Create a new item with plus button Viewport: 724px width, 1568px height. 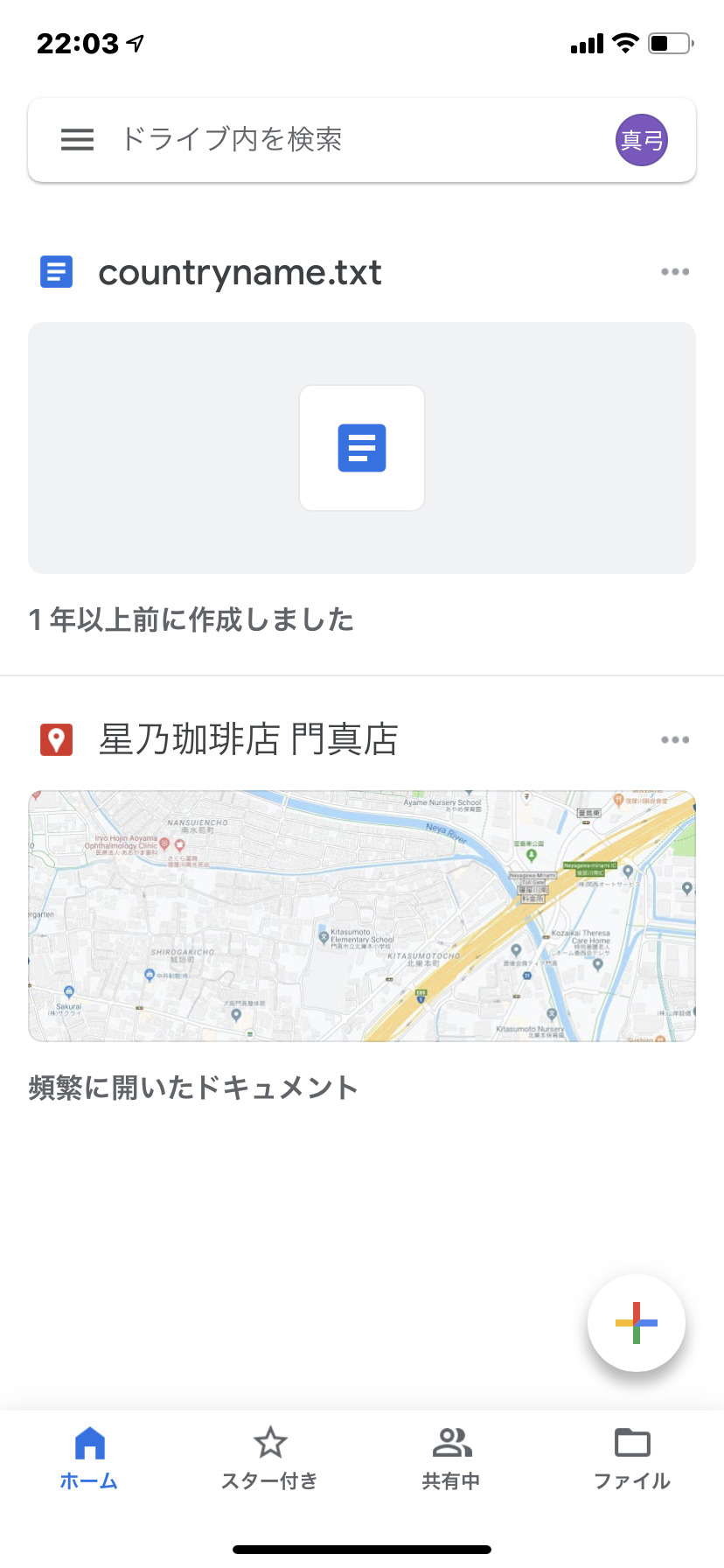pyautogui.click(x=637, y=1323)
